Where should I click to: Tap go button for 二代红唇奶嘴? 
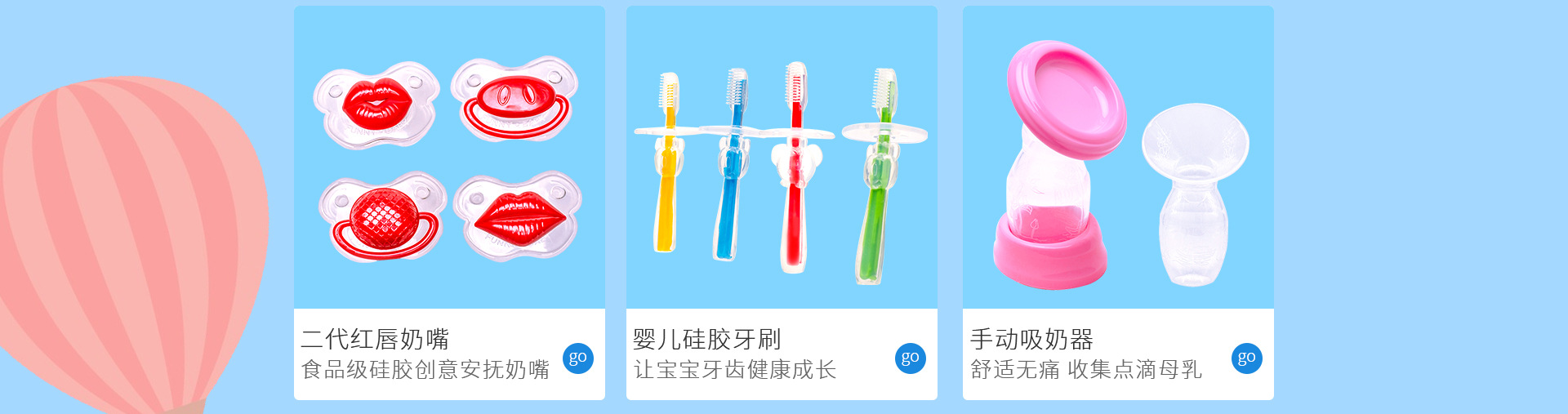tap(578, 358)
